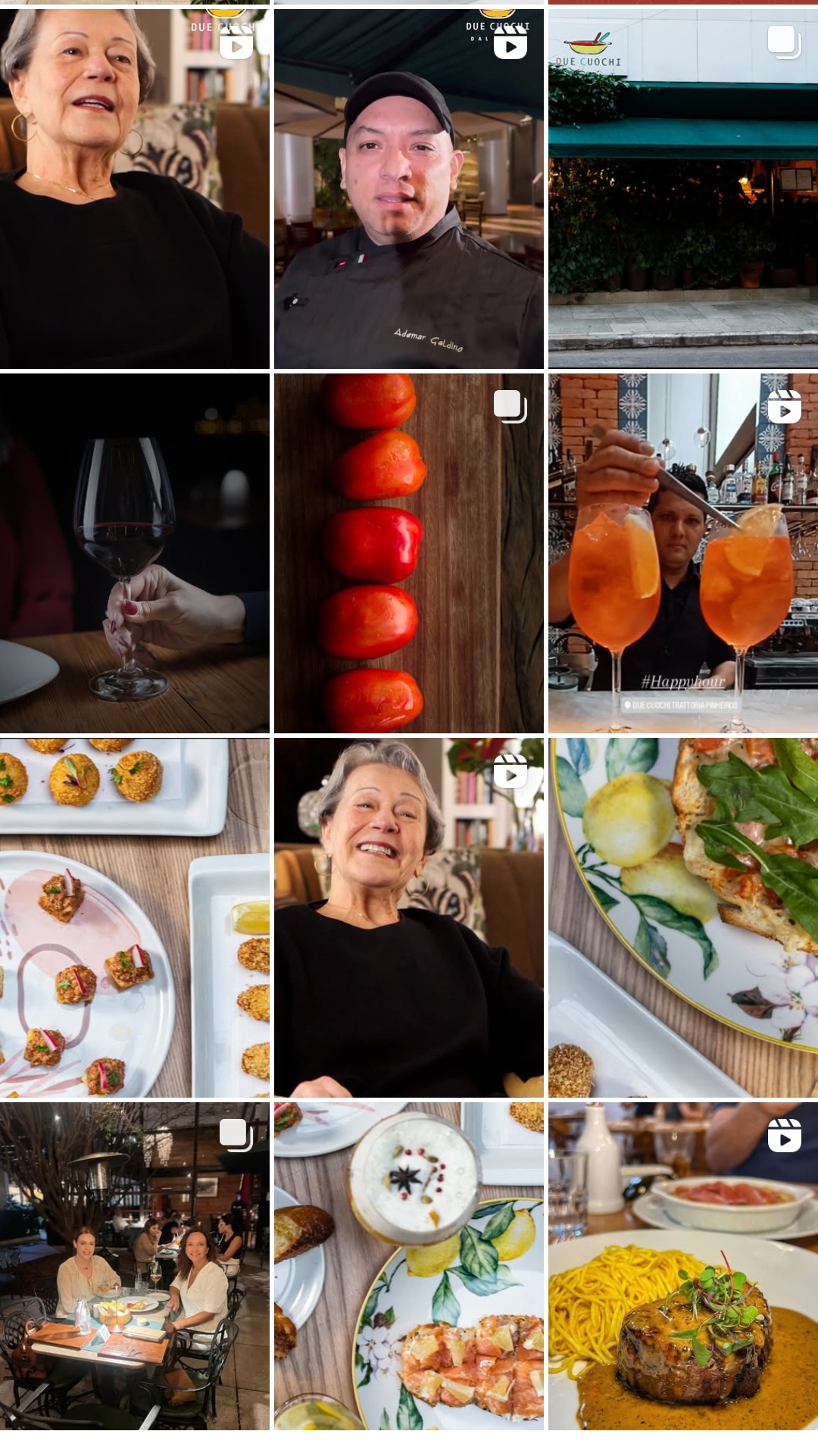Screen dimensions: 818x1456
Task: Open the tomatoes on wood carousel post
Action: click(x=408, y=553)
